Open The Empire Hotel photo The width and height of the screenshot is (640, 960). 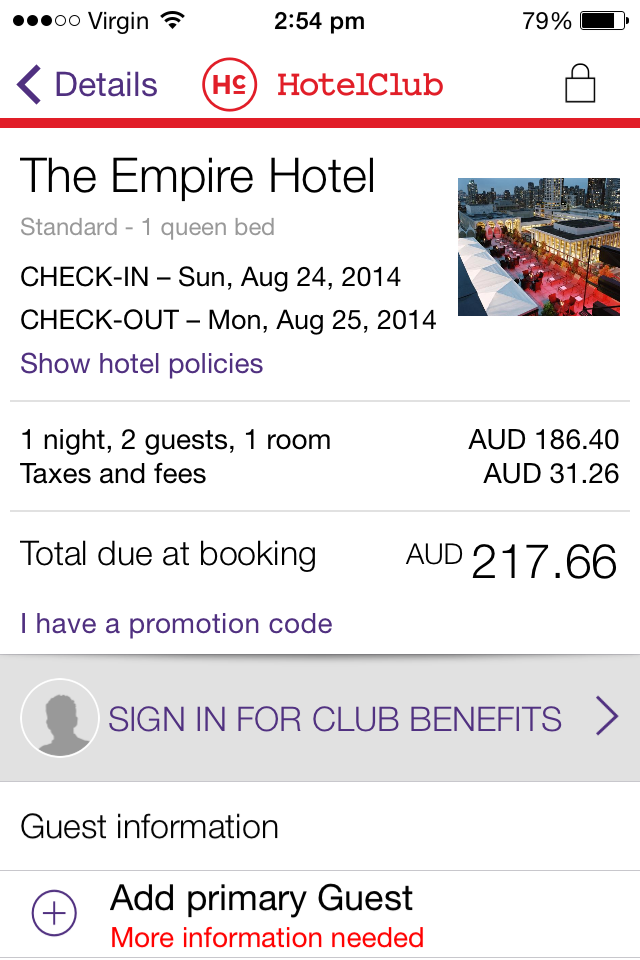coord(538,247)
